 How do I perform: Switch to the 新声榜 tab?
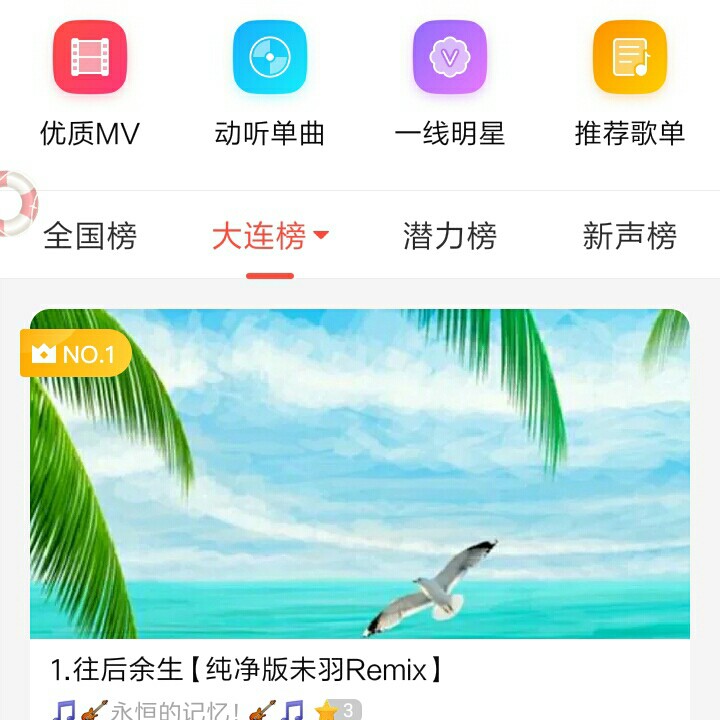click(630, 237)
